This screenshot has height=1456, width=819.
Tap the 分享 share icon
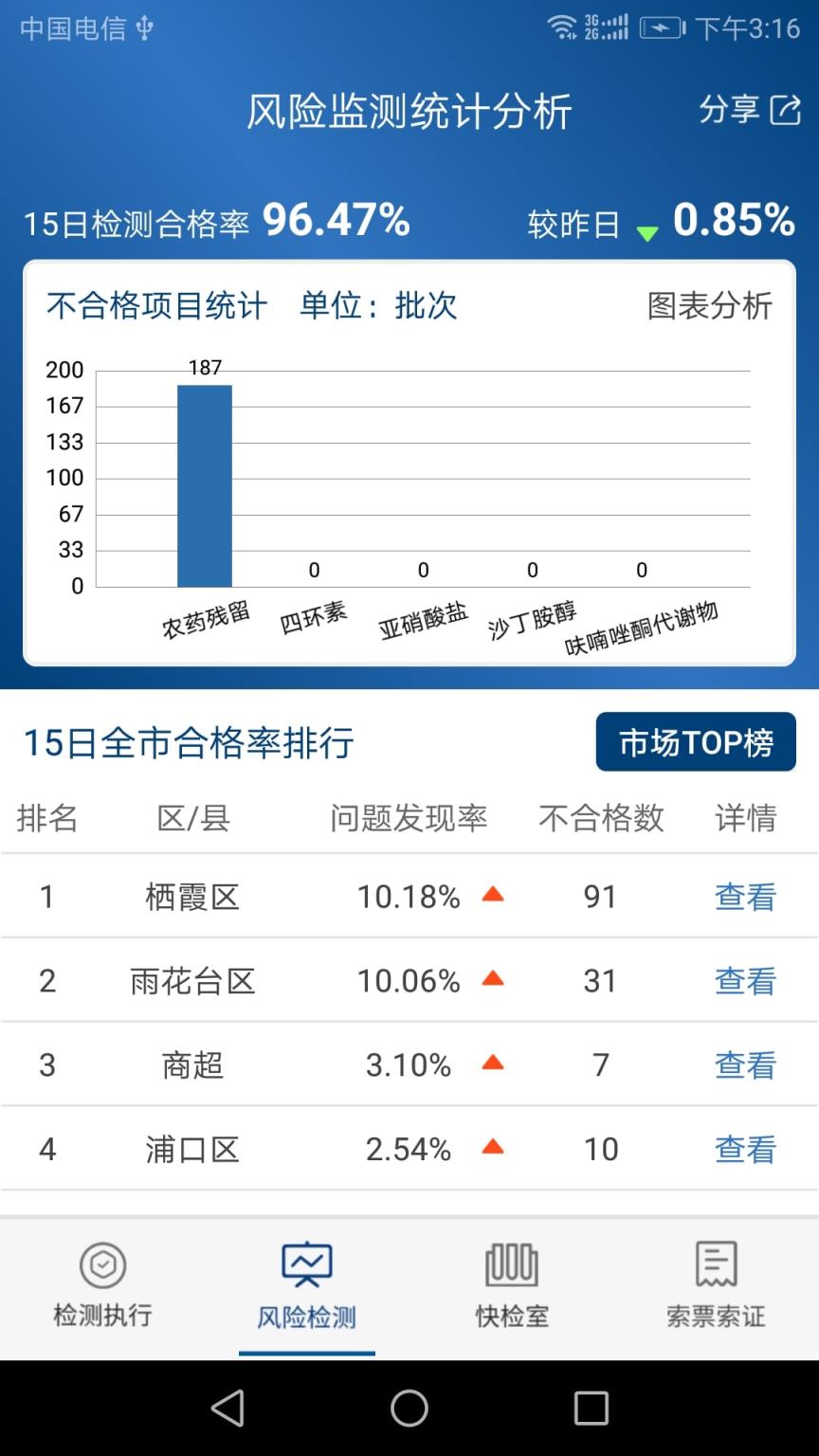tap(785, 110)
